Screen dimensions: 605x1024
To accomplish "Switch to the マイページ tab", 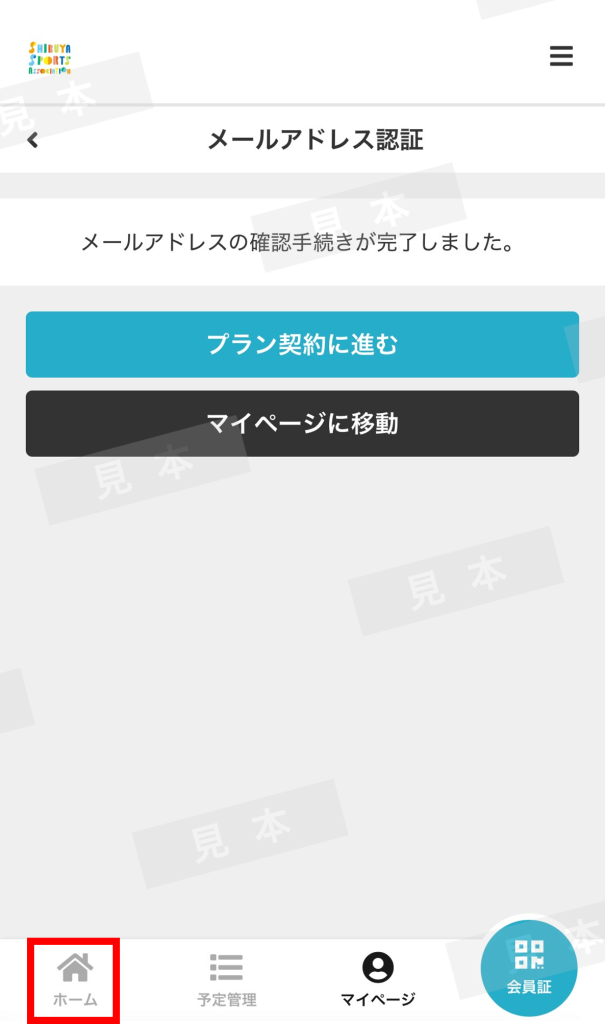I will pyautogui.click(x=377, y=979).
